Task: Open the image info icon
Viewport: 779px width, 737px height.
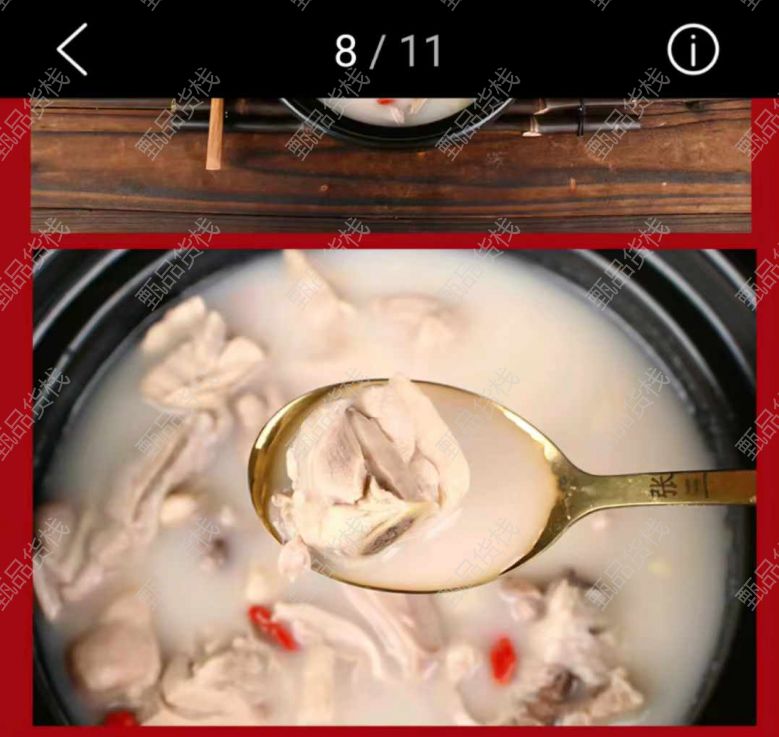Action: (x=692, y=50)
